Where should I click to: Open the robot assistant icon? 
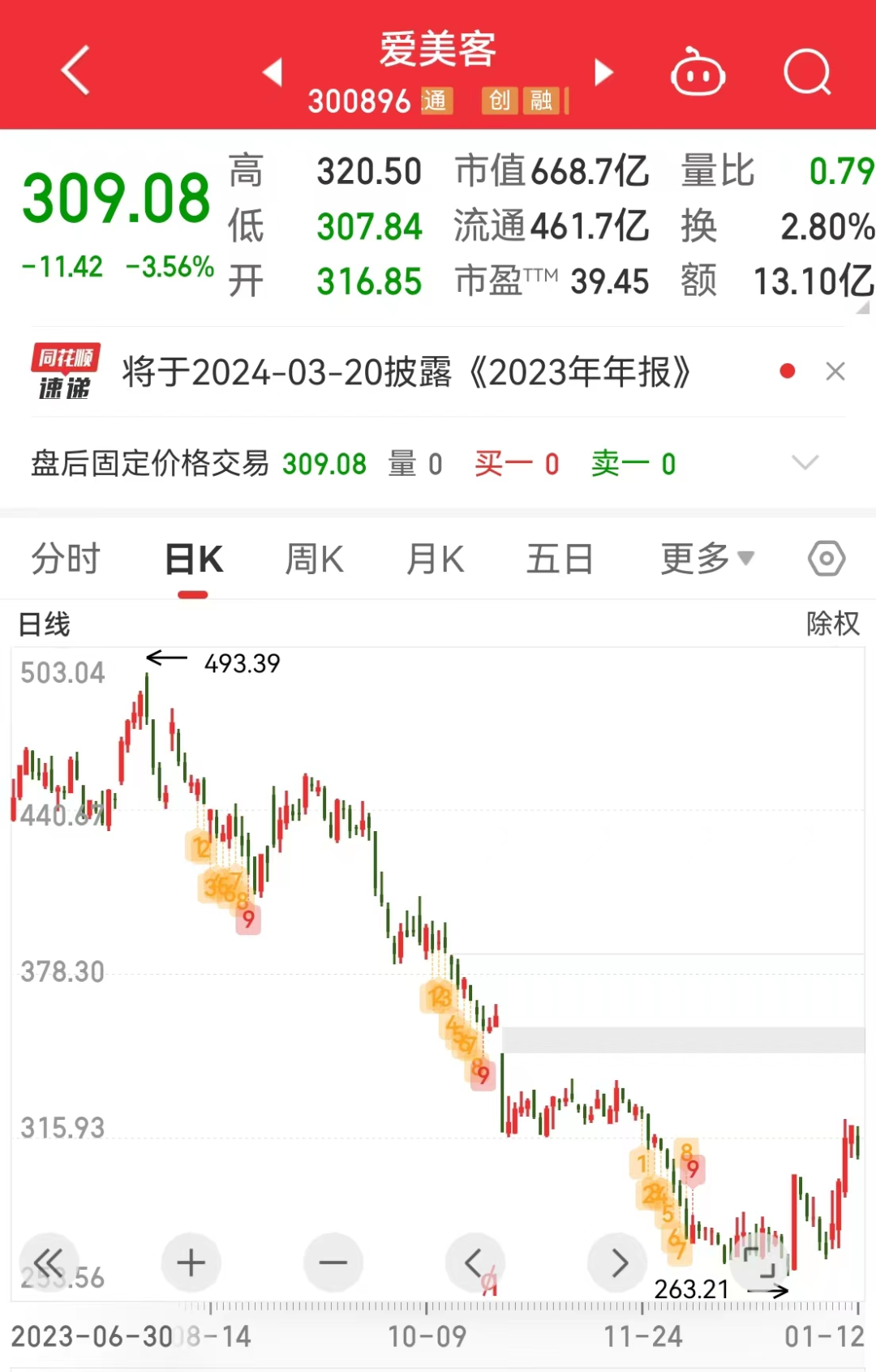click(x=697, y=73)
